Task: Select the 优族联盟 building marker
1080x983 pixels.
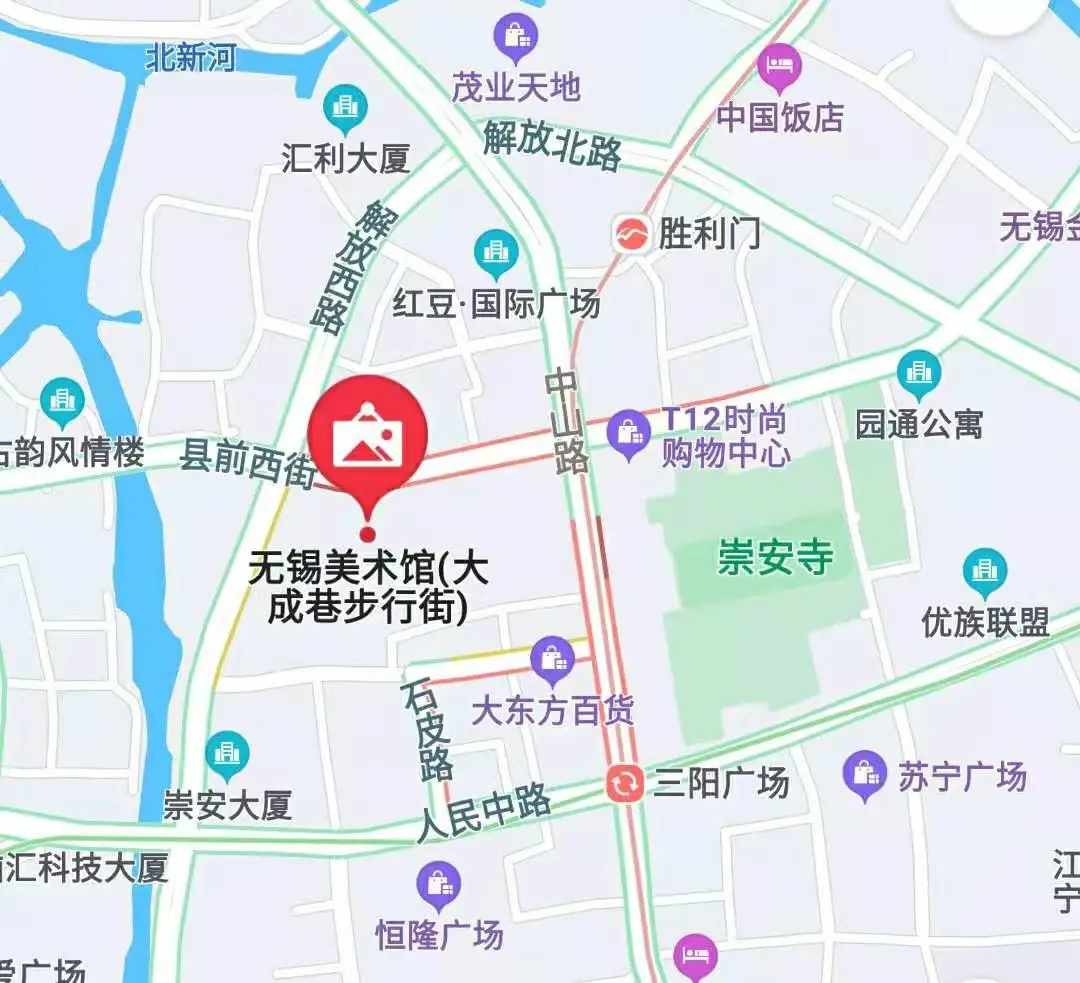Action: (985, 570)
